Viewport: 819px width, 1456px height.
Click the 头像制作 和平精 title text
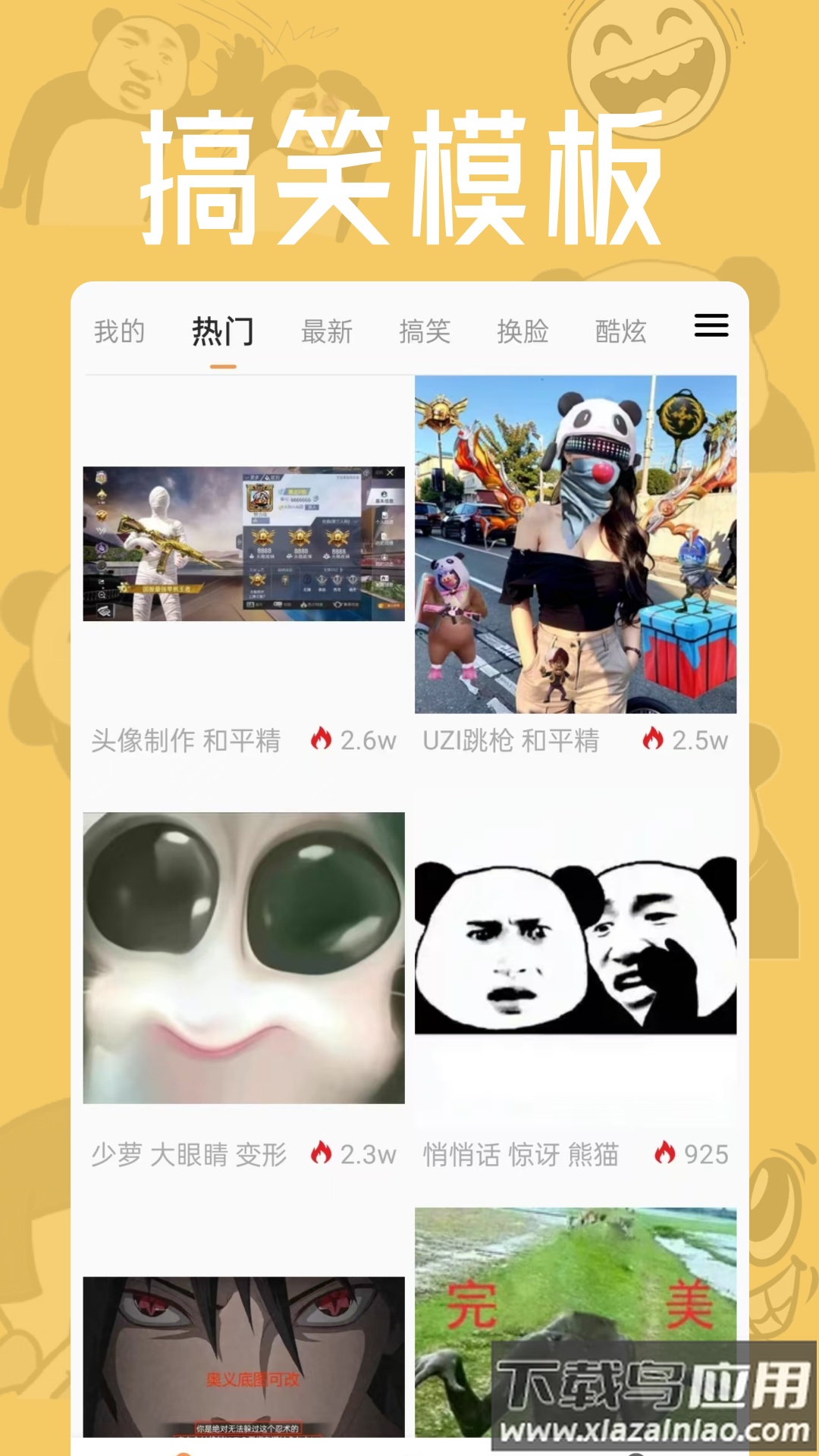click(x=186, y=742)
